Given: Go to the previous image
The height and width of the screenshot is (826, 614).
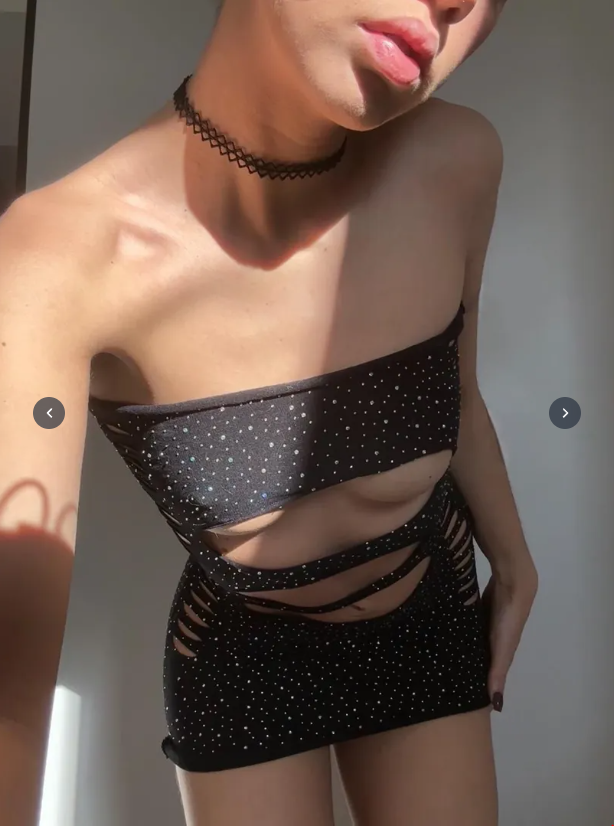Looking at the screenshot, I should 49,413.
